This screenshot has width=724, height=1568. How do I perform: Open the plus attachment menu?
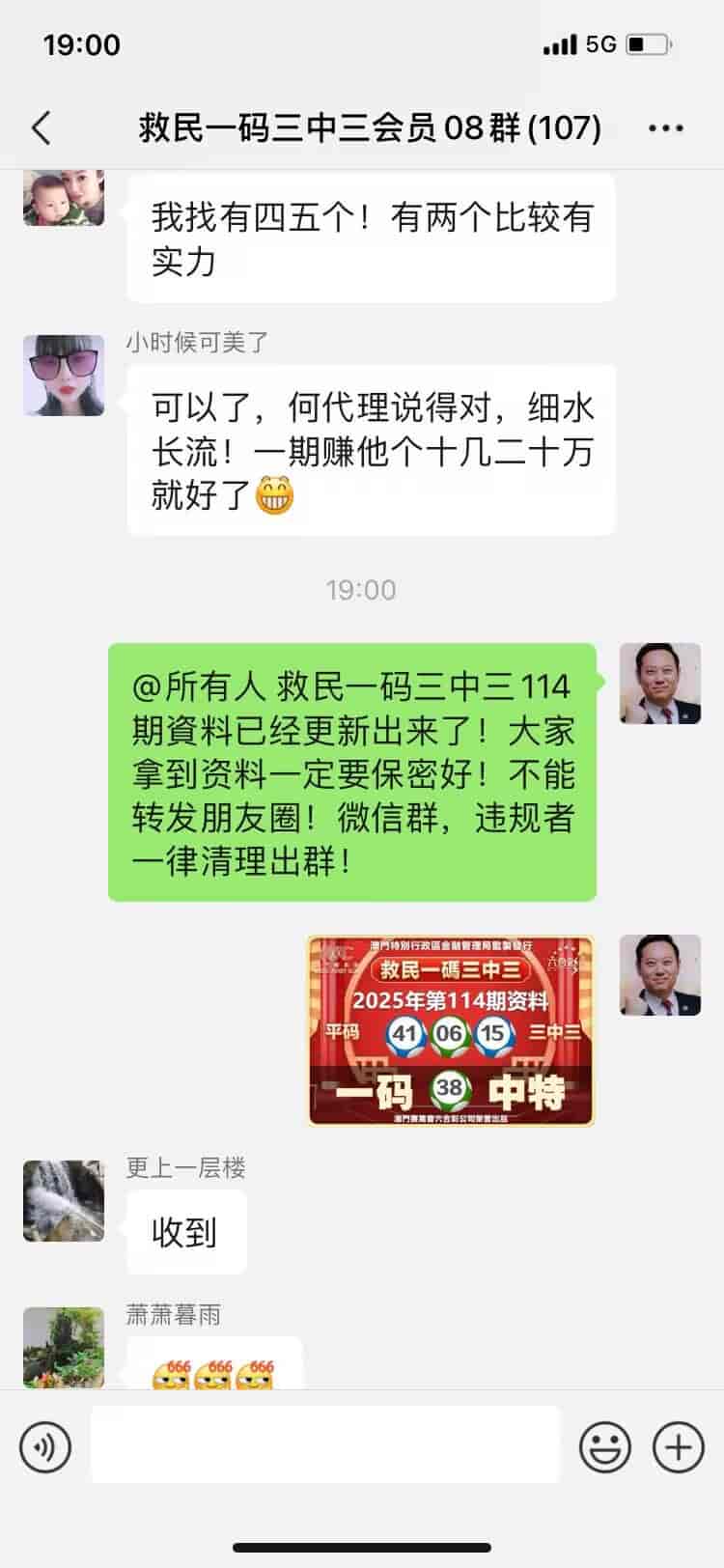click(x=678, y=1447)
